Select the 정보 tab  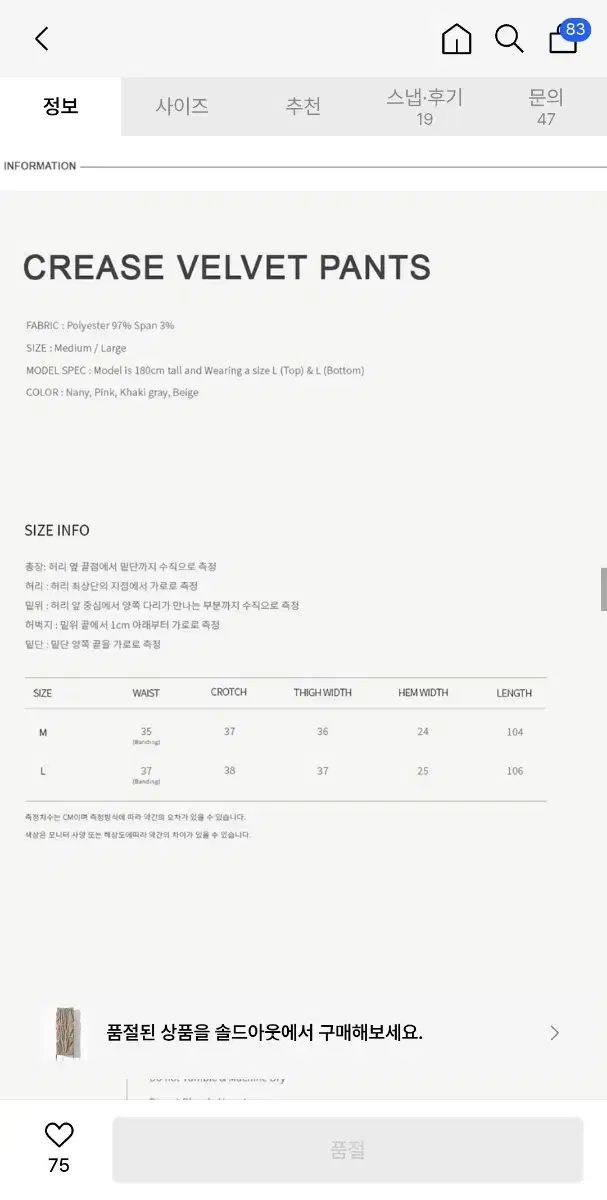click(61, 106)
